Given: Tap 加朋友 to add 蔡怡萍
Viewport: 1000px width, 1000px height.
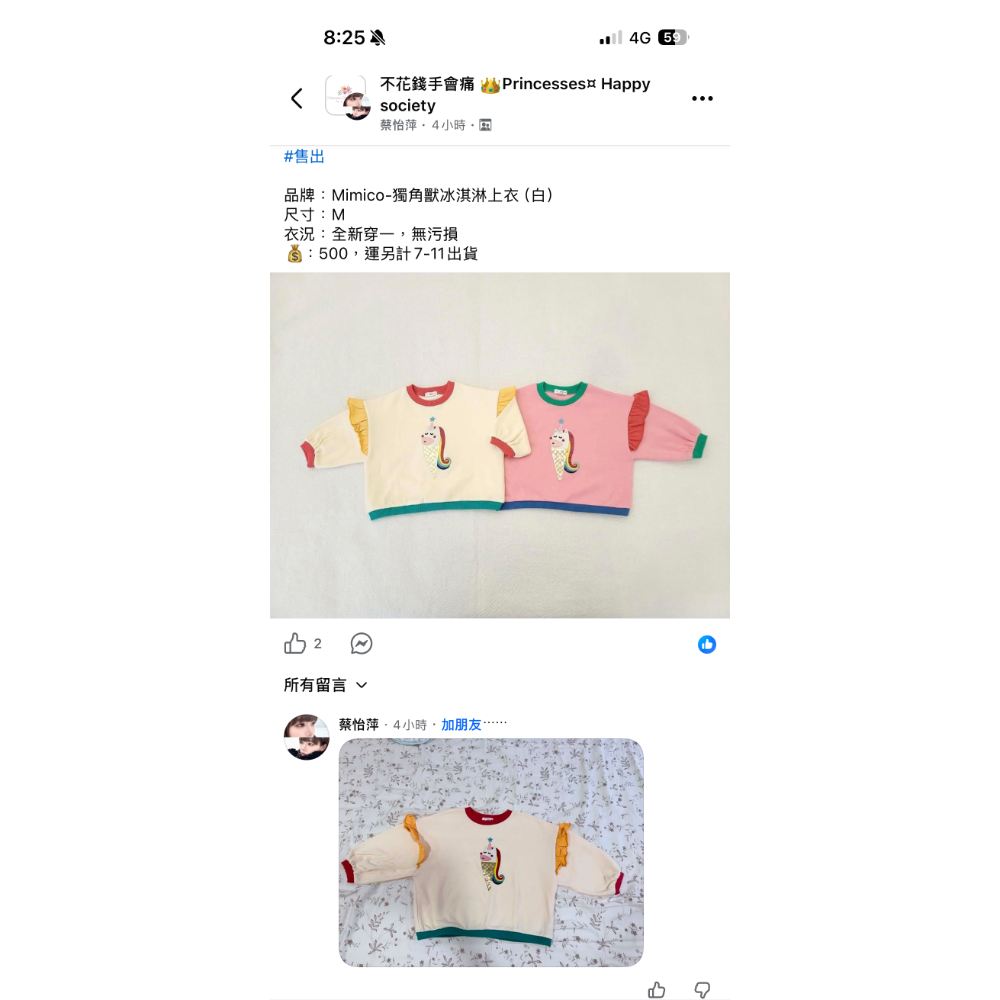Looking at the screenshot, I should point(461,724).
